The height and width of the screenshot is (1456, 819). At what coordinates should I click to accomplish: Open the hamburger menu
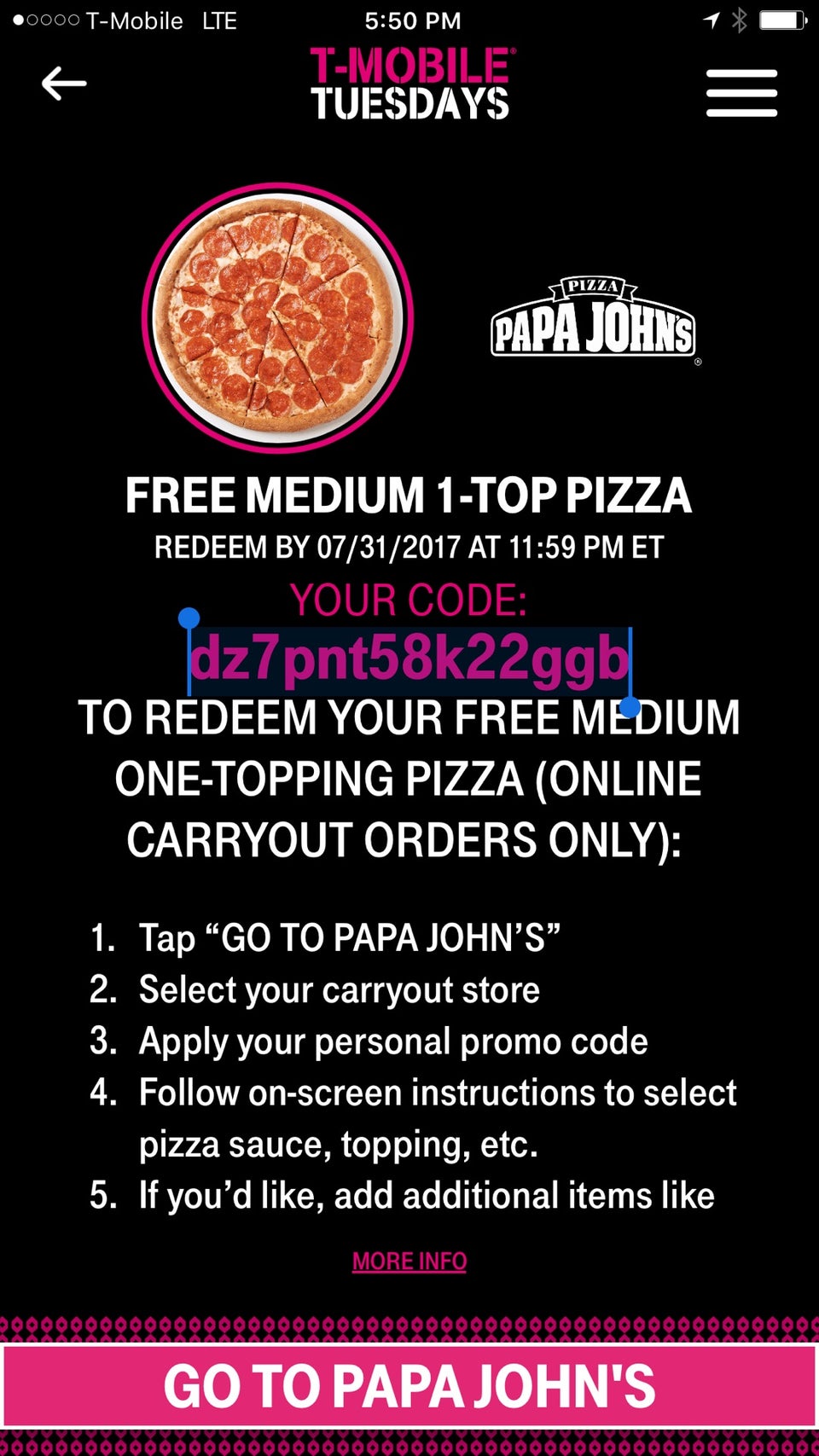[x=741, y=93]
